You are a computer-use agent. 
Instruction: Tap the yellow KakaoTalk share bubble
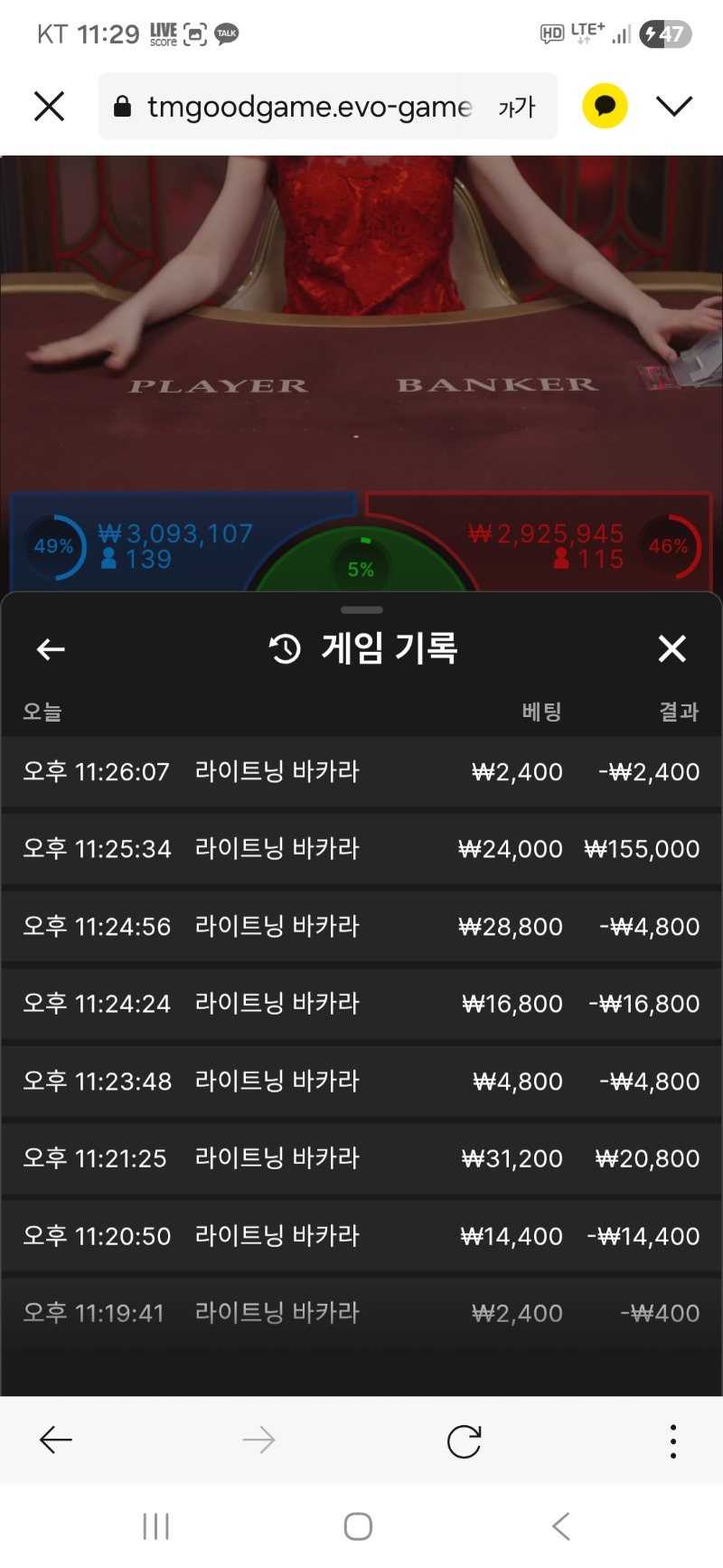pyautogui.click(x=605, y=106)
